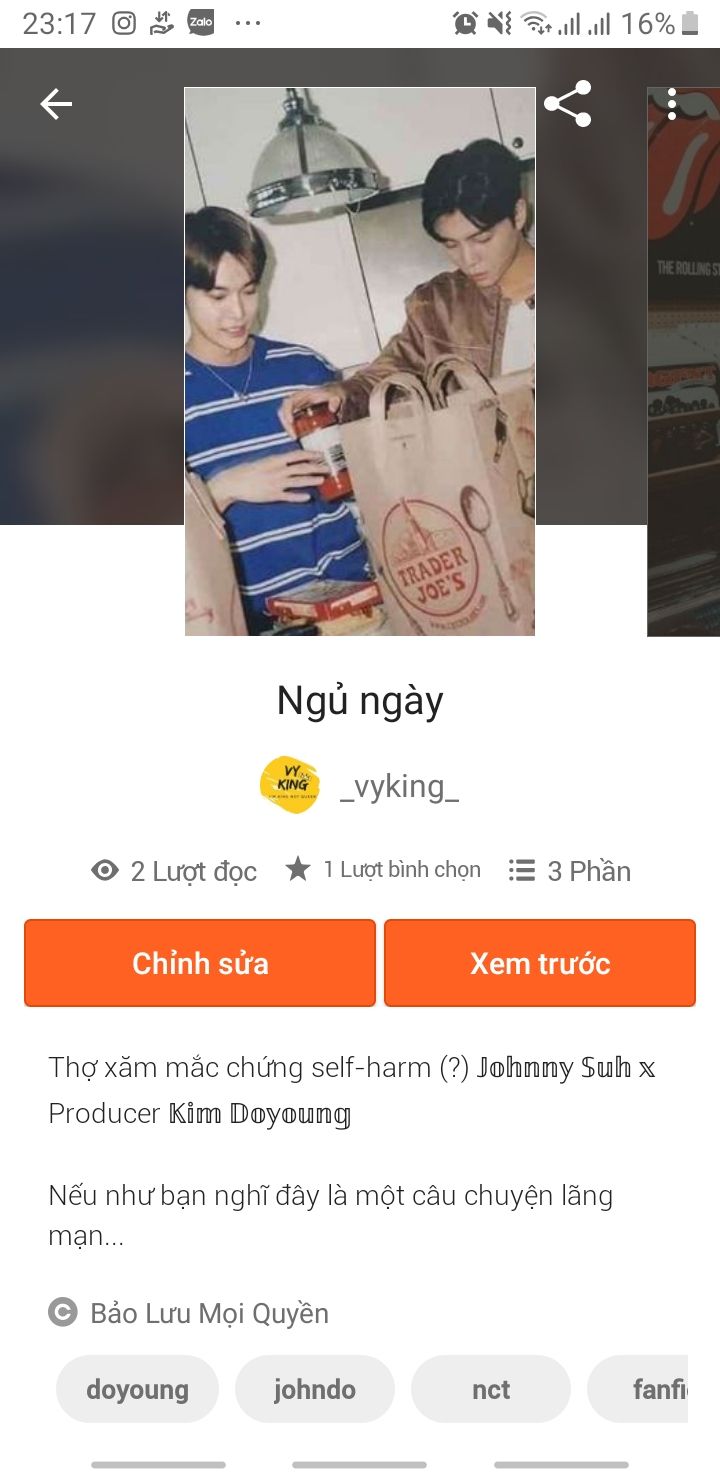The image size is (720, 1480).
Task: Select the johndo tag chip
Action: (x=315, y=1389)
